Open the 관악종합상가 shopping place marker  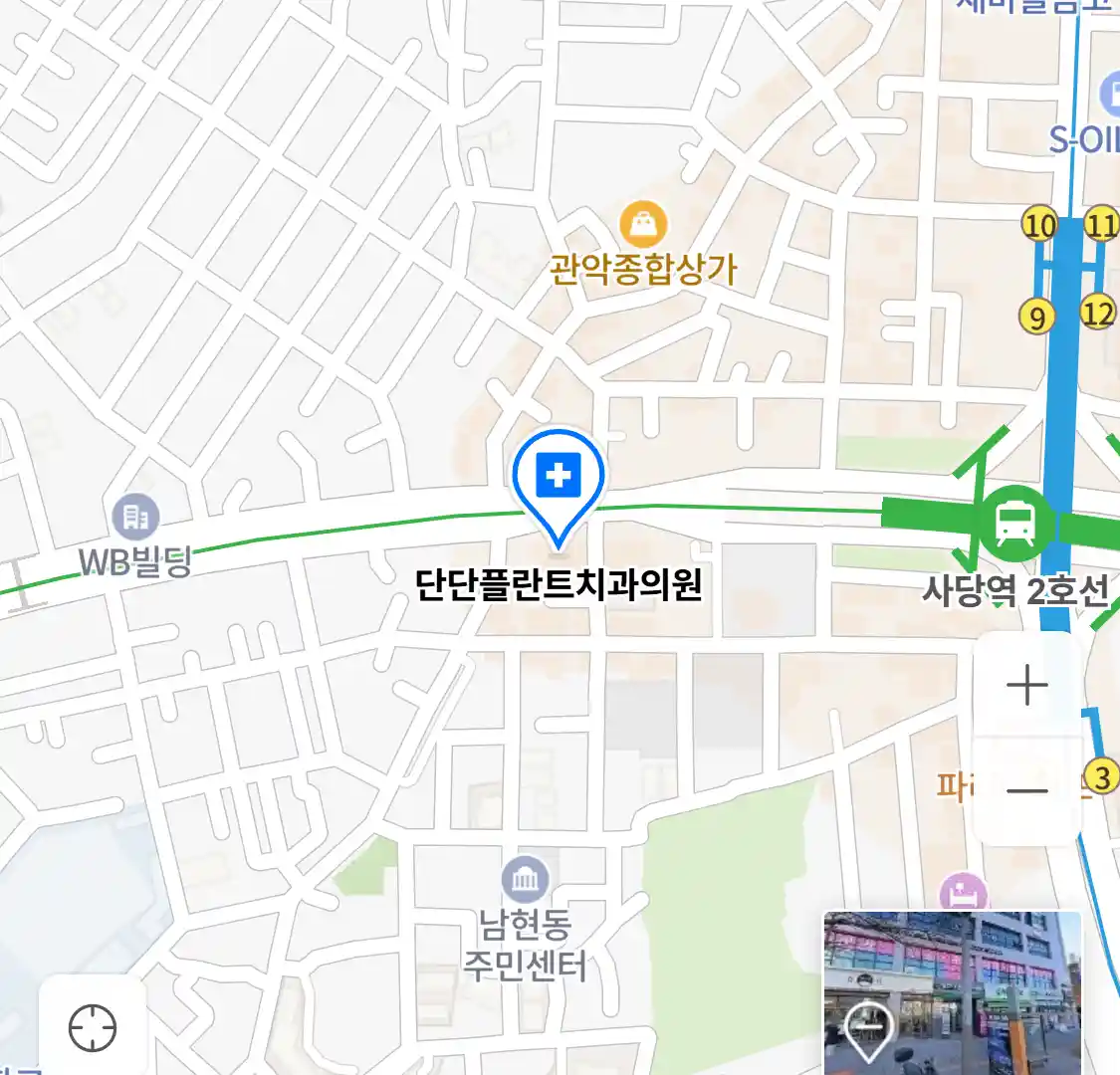(644, 225)
